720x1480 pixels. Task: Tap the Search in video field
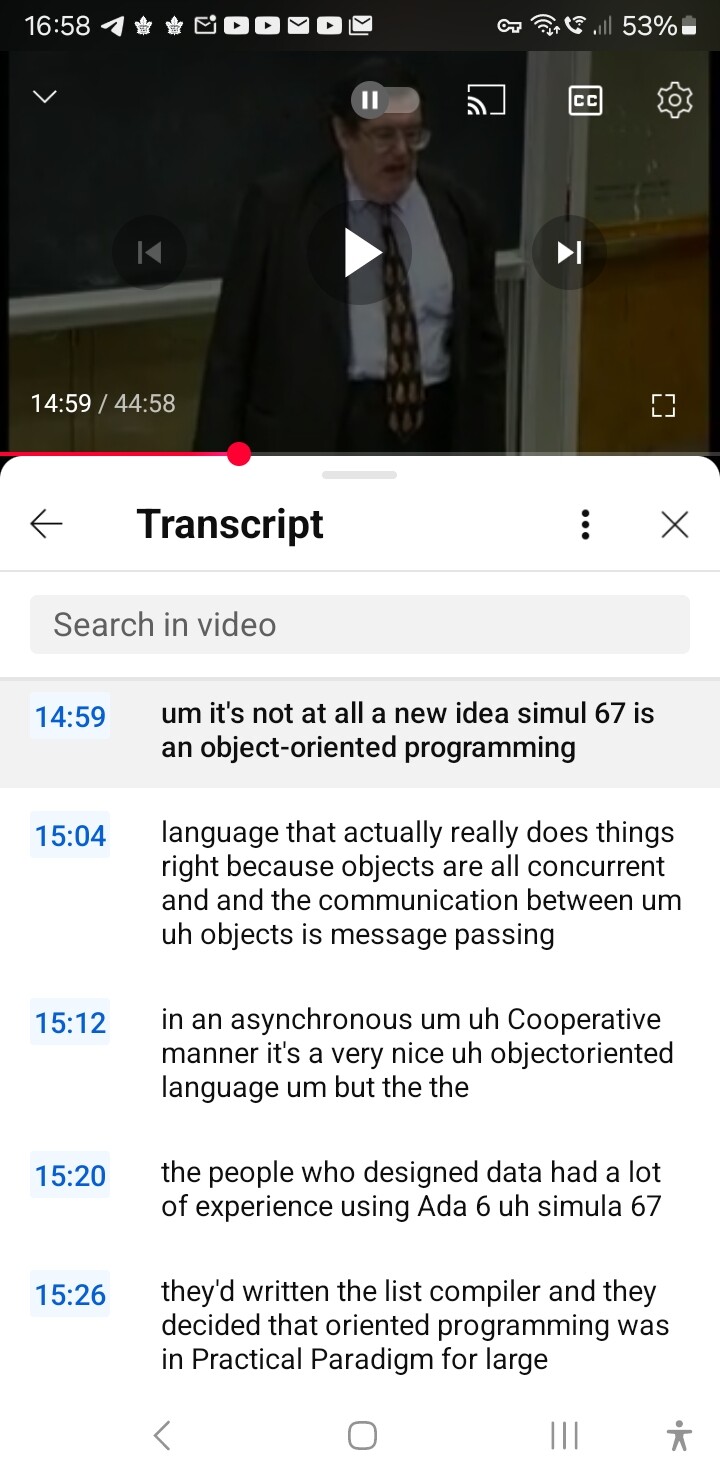point(360,625)
